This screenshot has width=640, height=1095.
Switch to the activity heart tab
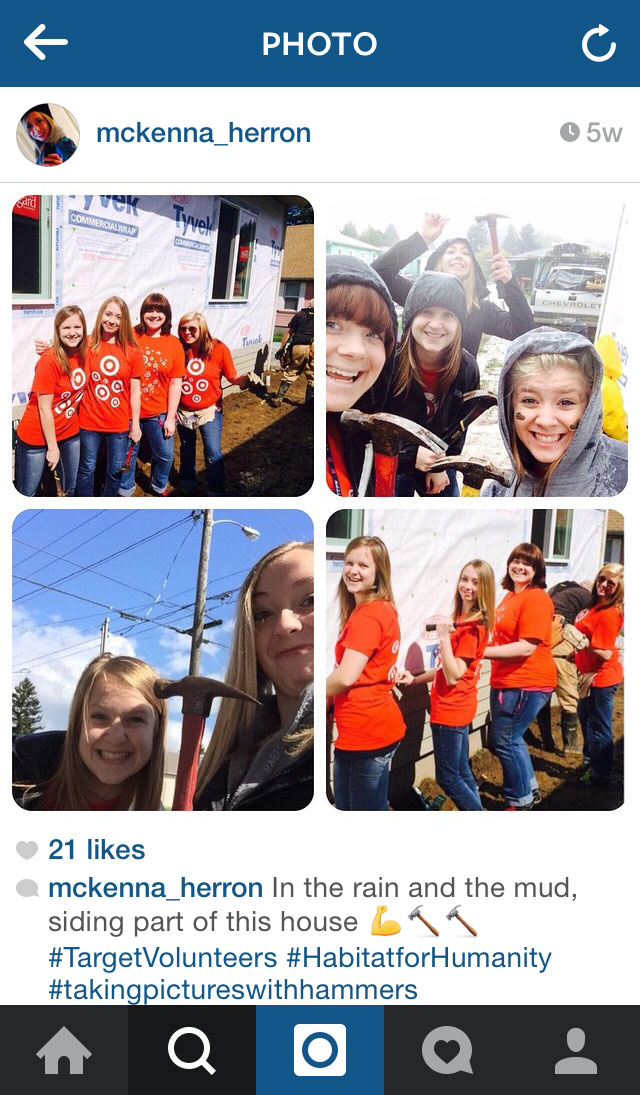tap(447, 1050)
